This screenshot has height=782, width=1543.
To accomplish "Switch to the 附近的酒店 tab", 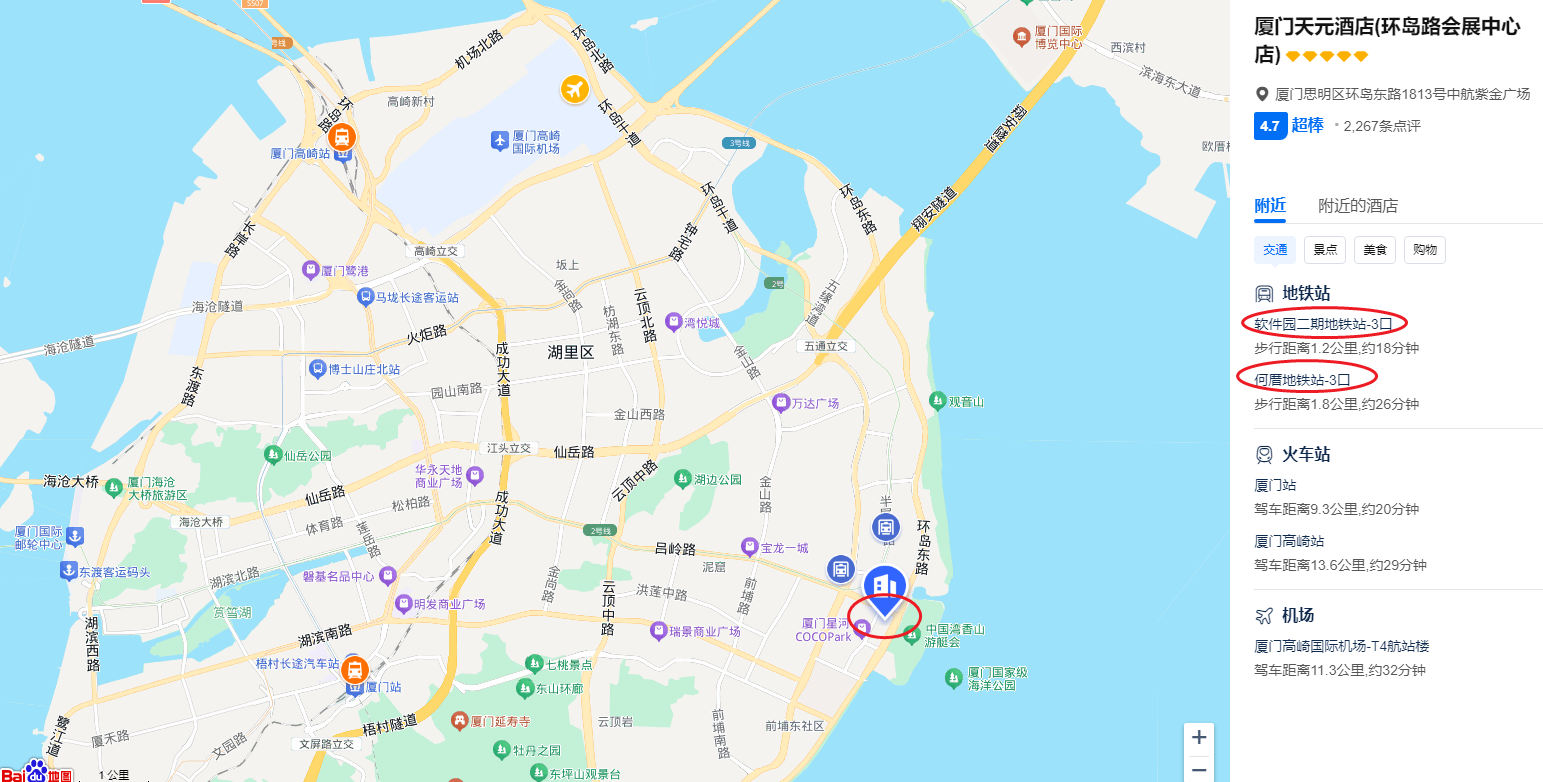I will (1357, 206).
